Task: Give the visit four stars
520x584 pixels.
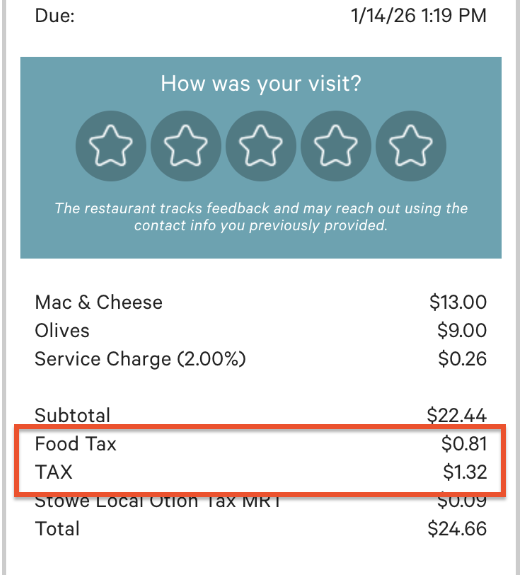Action: point(336,146)
